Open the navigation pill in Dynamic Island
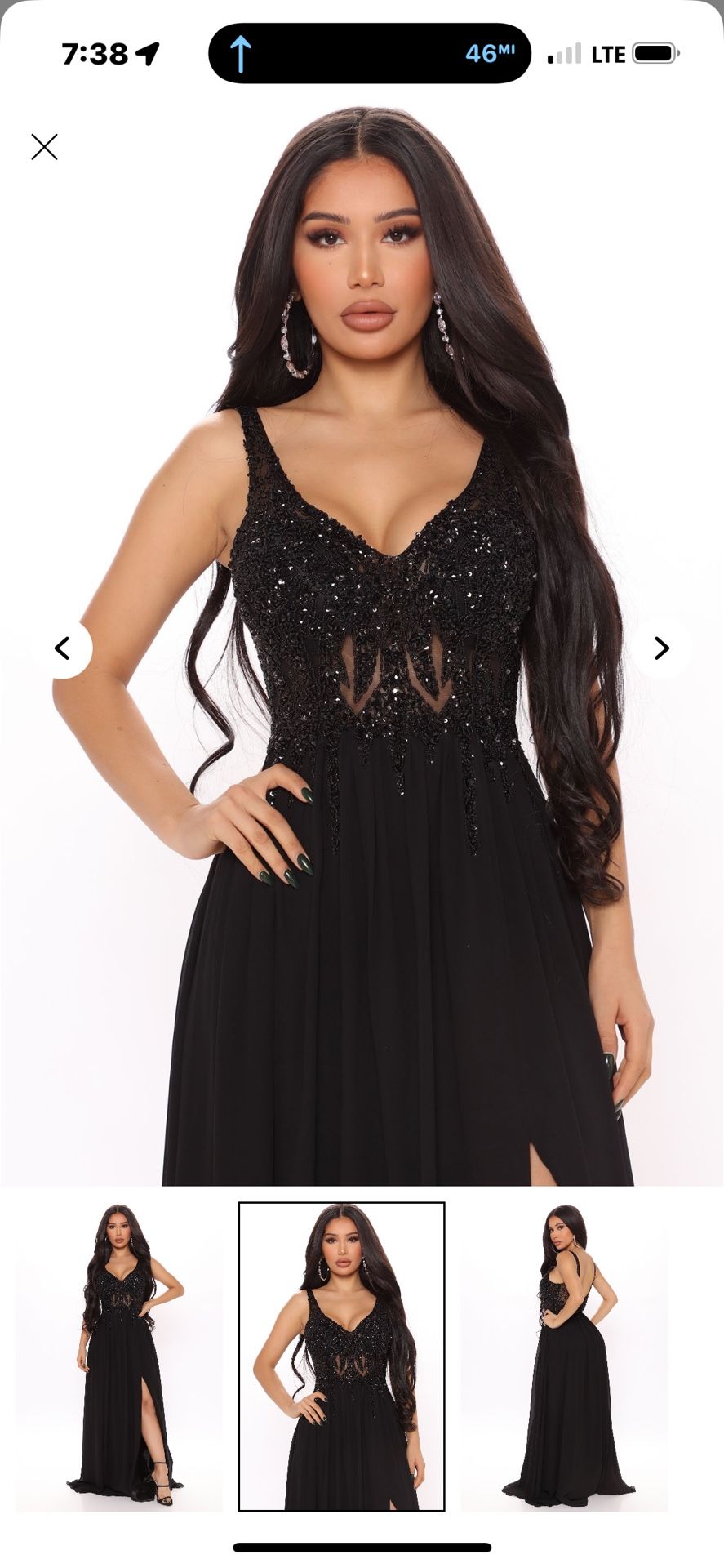Viewport: 724px width, 1568px height. click(x=370, y=53)
